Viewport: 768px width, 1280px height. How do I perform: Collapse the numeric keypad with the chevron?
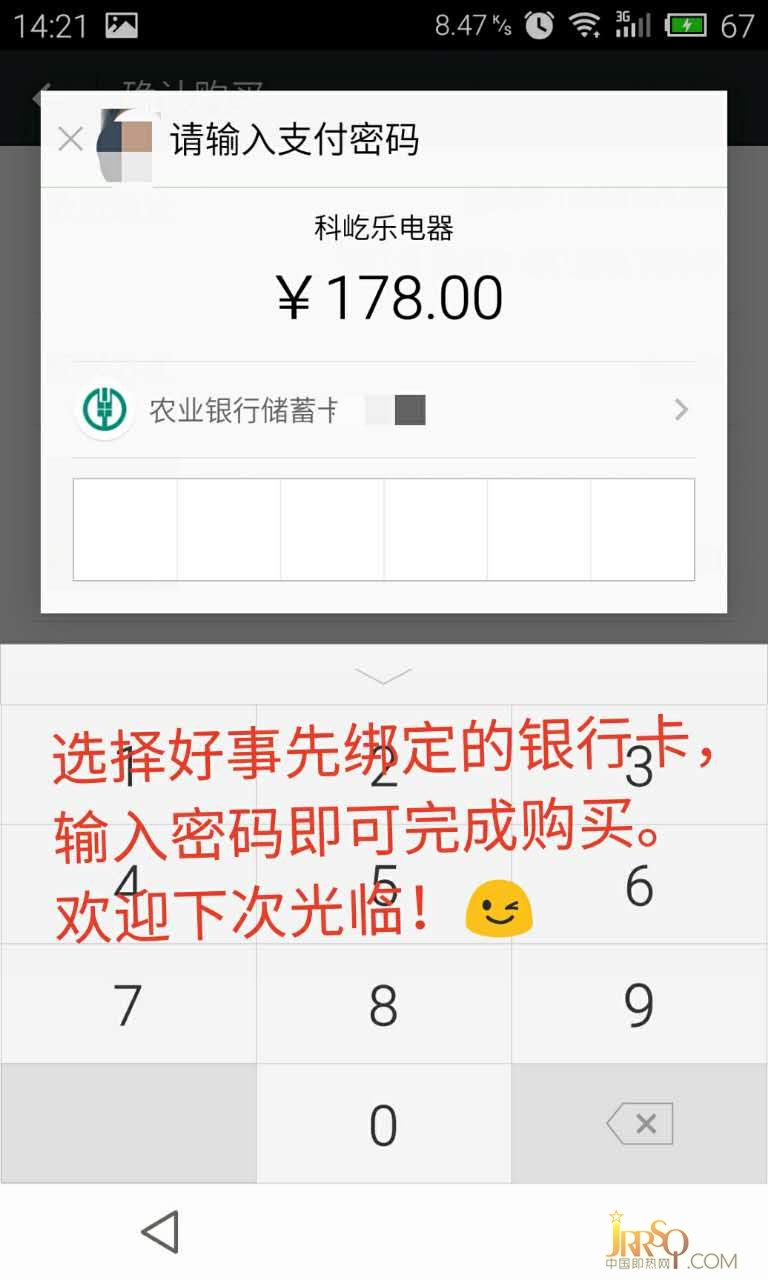(383, 676)
